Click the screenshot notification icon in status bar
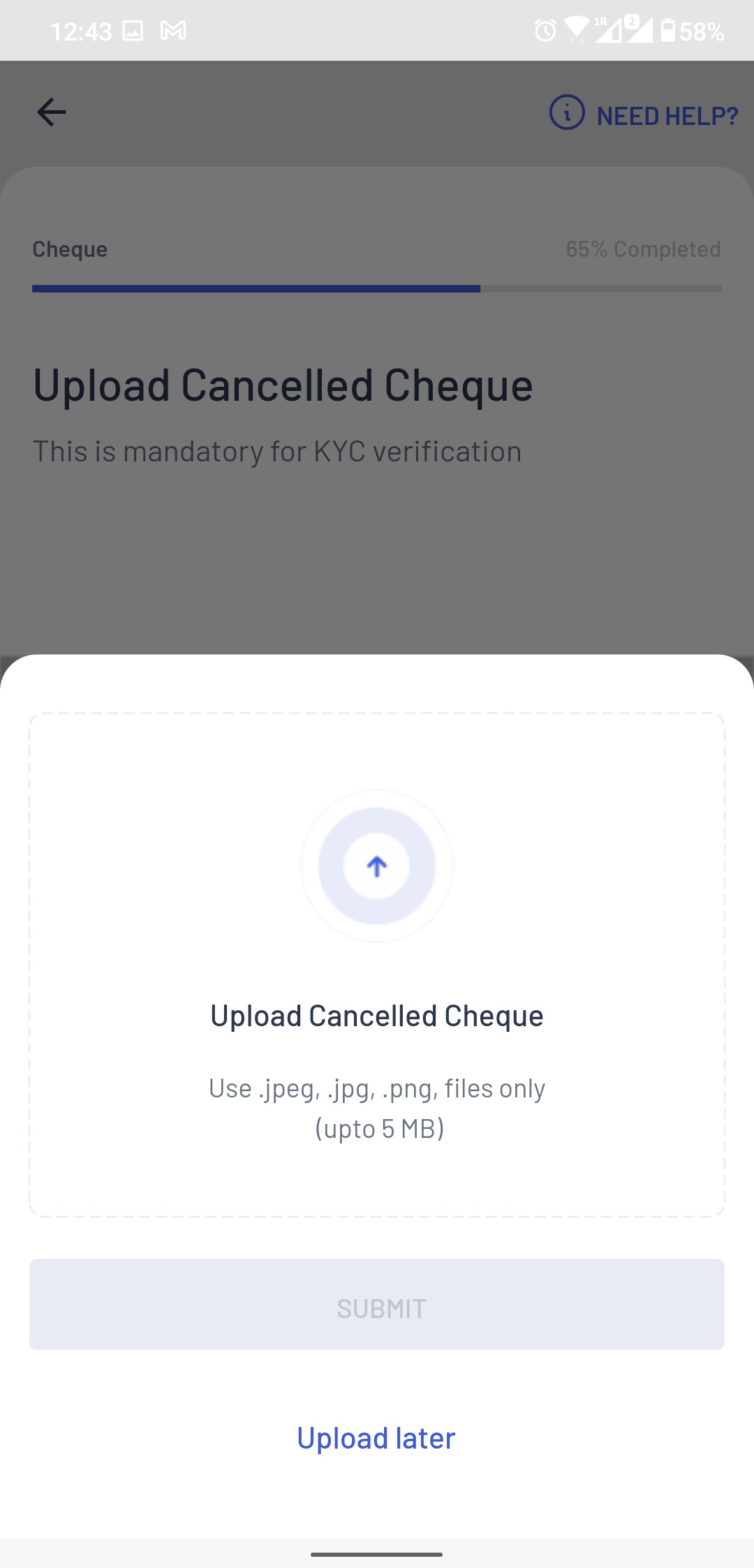The height and width of the screenshot is (1568, 754). point(133,30)
